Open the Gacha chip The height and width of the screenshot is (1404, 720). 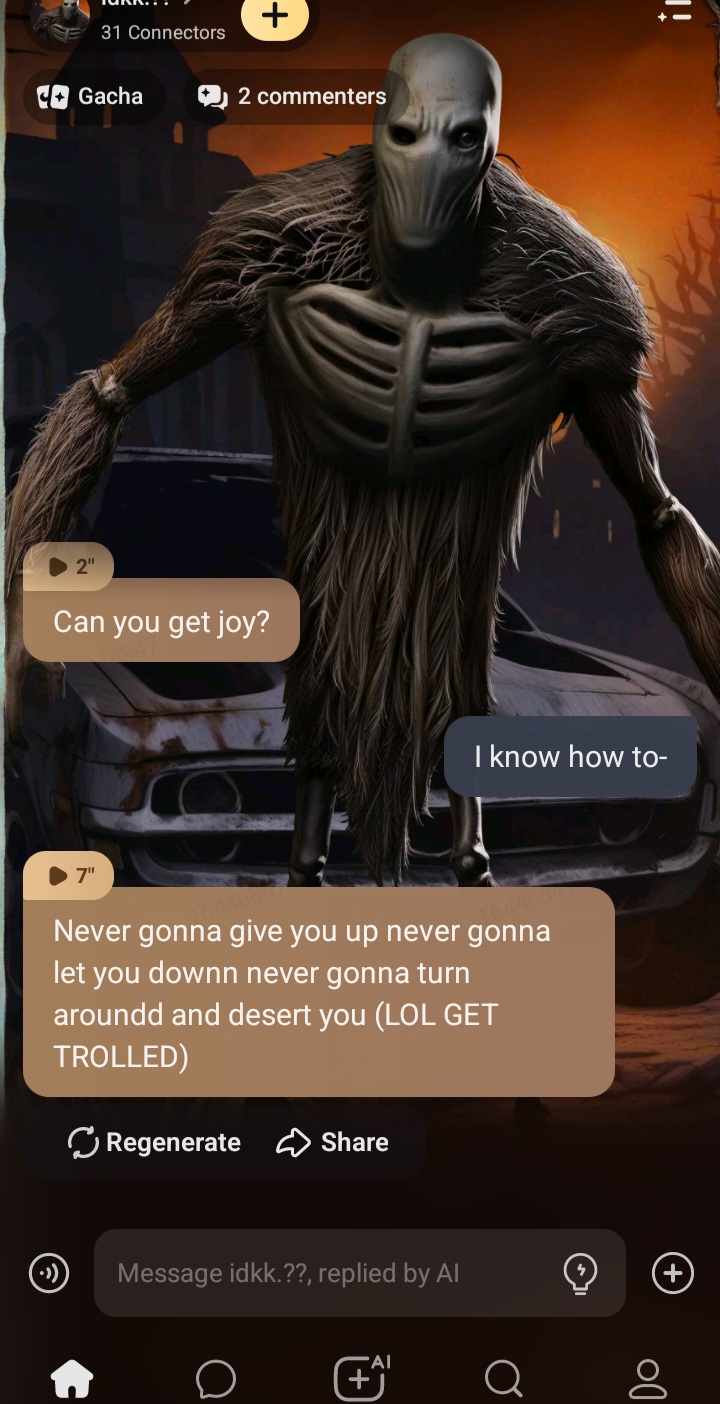point(91,96)
